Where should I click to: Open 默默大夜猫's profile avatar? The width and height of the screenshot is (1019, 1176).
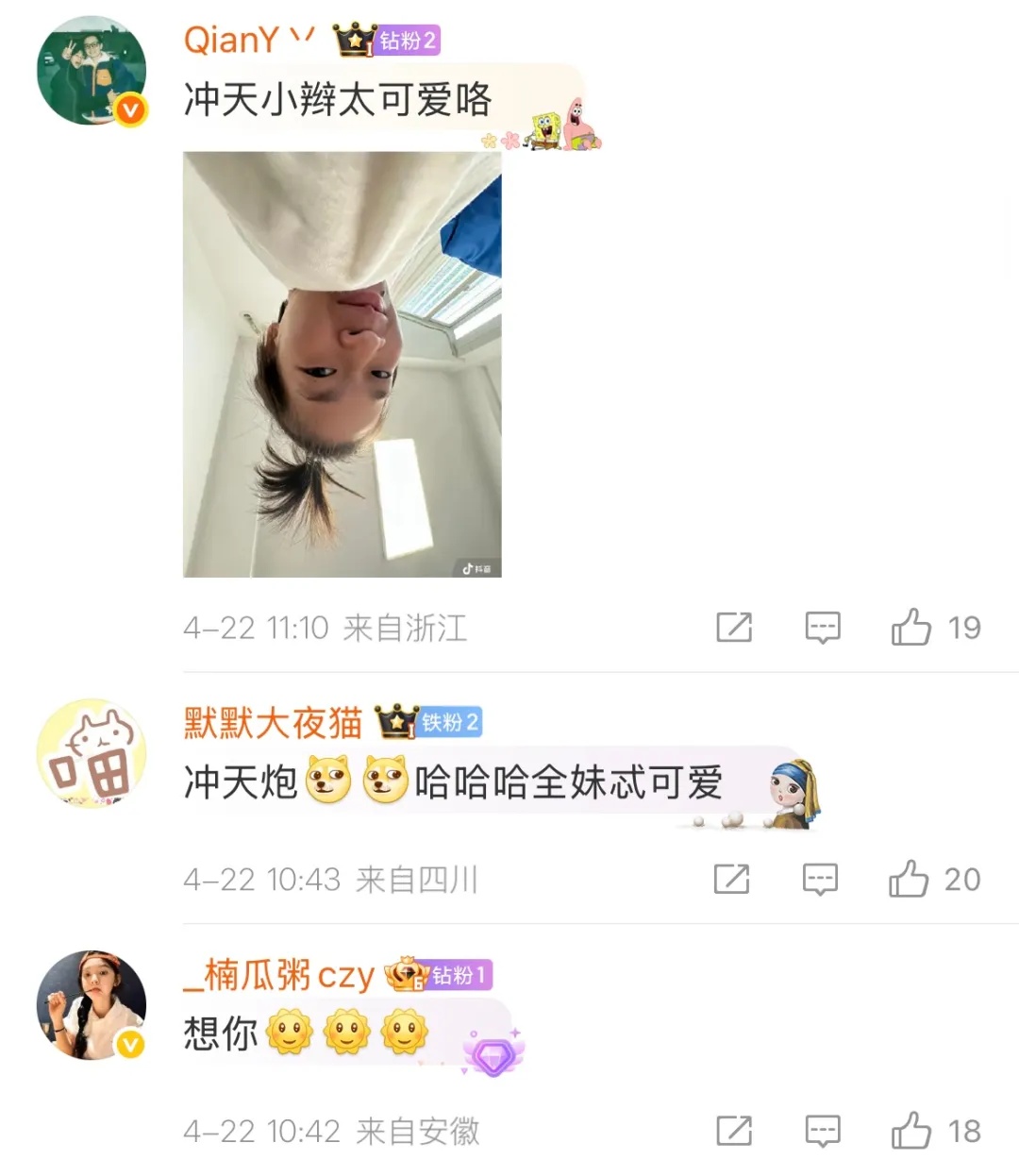[92, 753]
